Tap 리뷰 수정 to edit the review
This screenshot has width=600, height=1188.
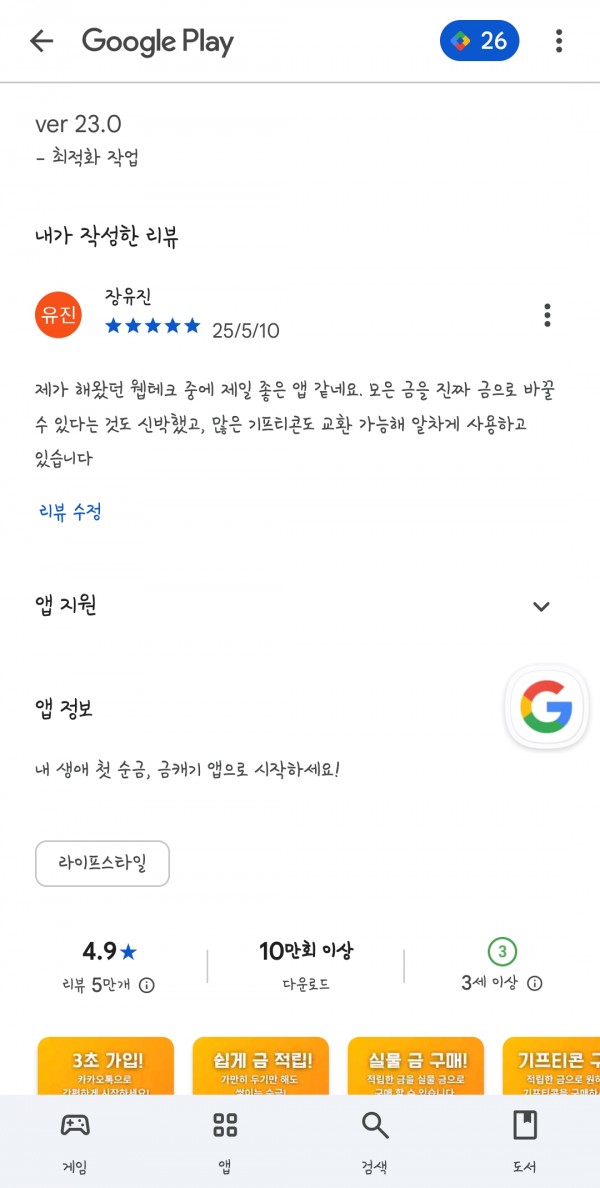pos(70,511)
